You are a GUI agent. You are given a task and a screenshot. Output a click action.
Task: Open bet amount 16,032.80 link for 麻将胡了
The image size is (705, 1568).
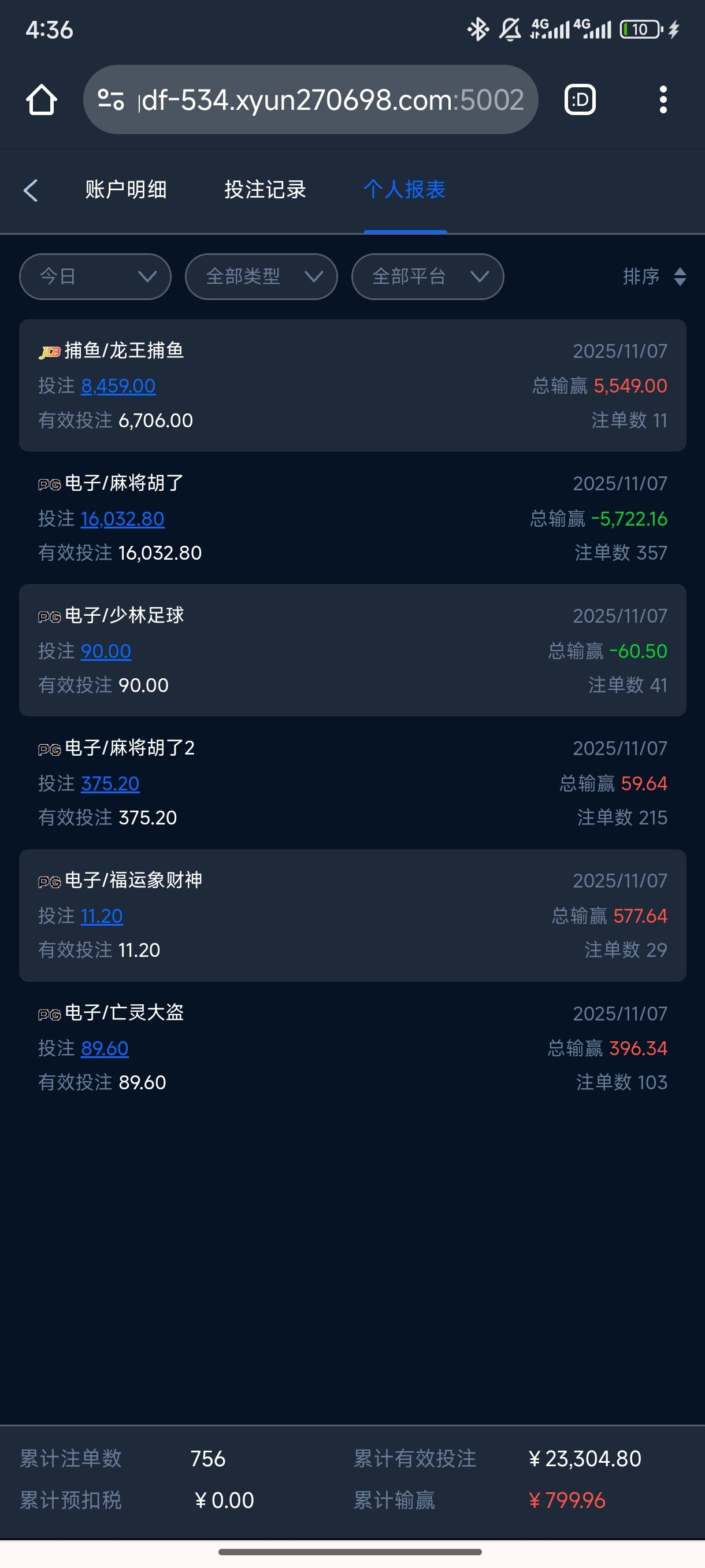[123, 519]
